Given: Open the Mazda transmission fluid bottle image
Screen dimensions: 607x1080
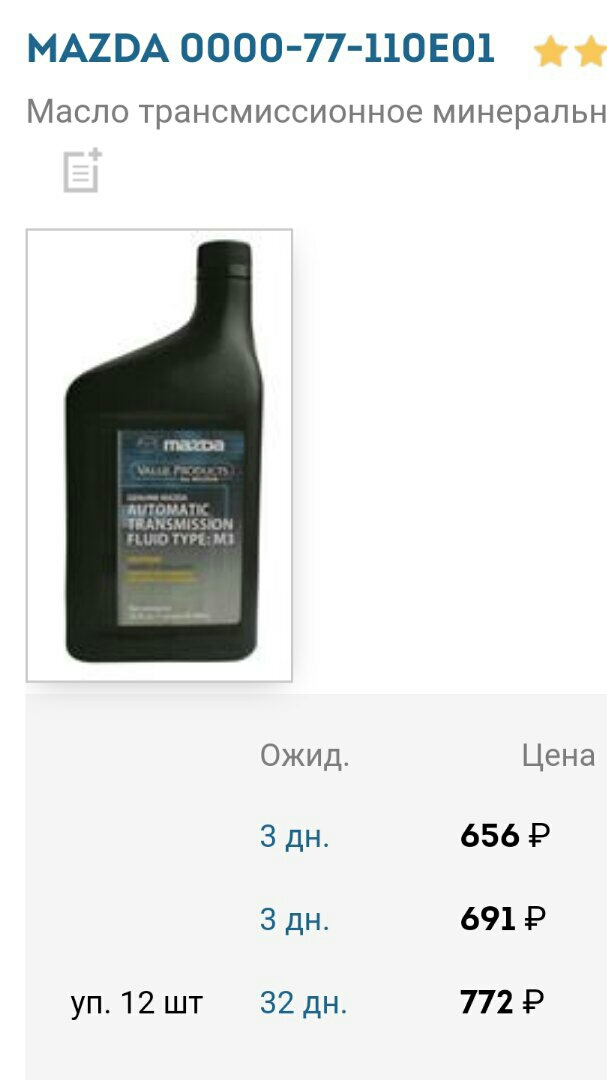Looking at the screenshot, I should point(159,455).
